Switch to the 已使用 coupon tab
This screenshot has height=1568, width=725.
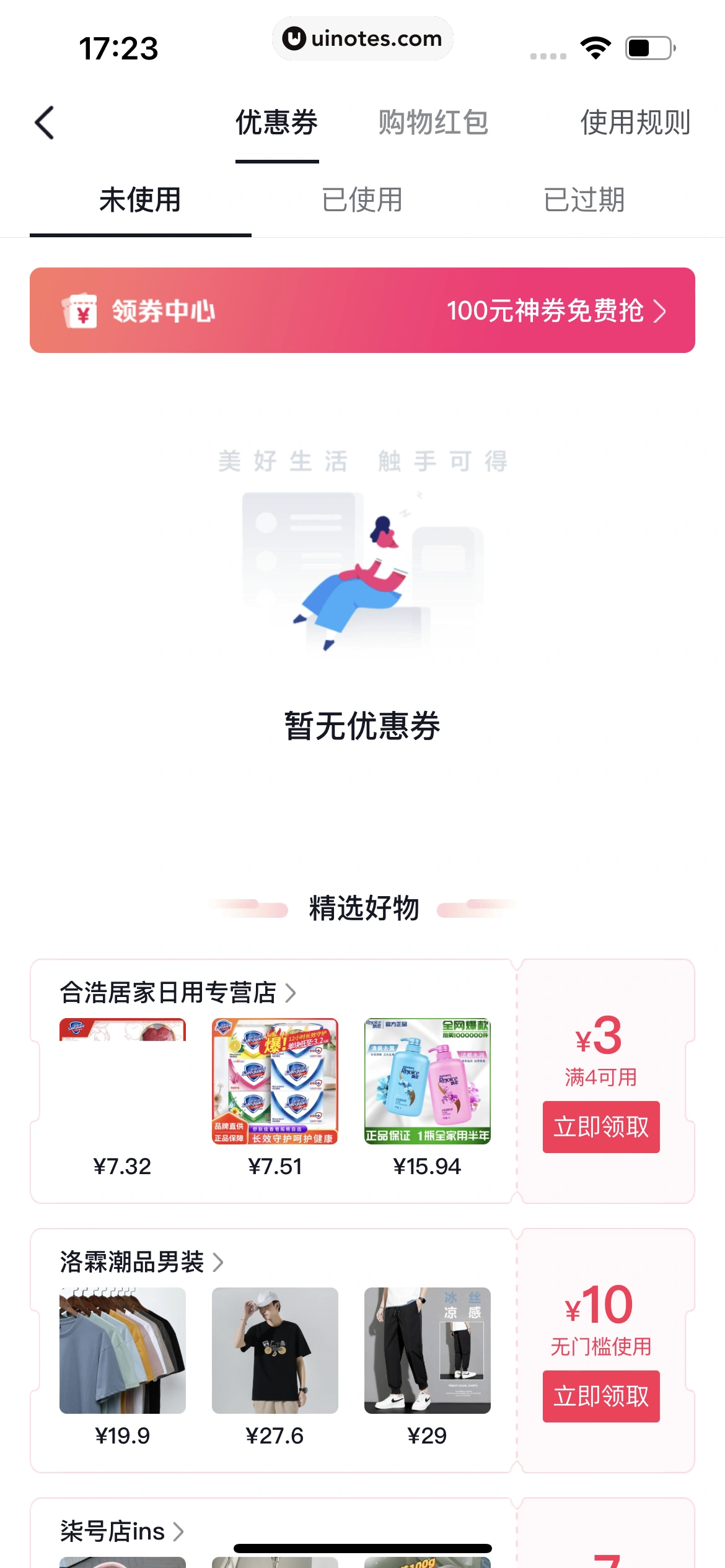tap(362, 199)
